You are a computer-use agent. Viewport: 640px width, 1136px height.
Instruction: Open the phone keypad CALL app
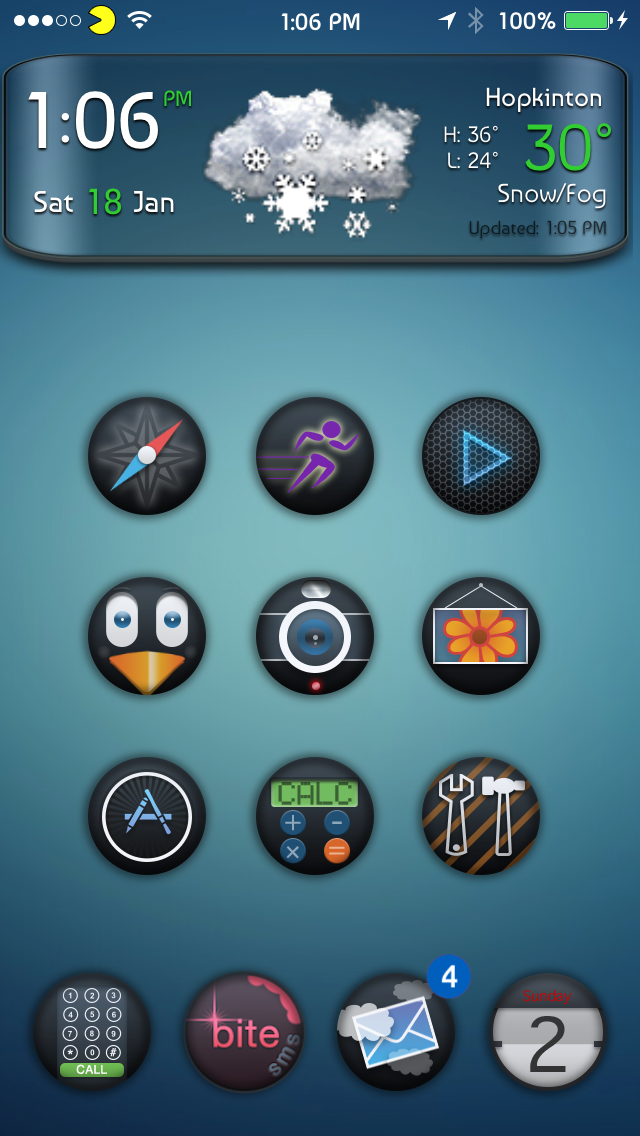click(x=92, y=1032)
